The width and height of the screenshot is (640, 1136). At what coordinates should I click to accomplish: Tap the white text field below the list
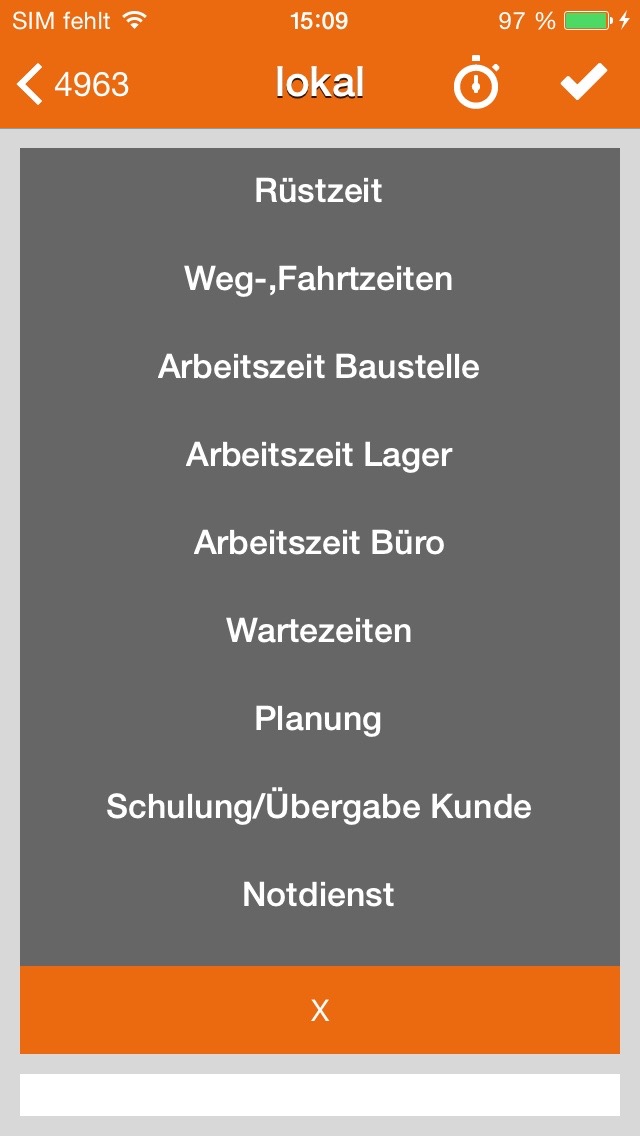pos(320,1095)
